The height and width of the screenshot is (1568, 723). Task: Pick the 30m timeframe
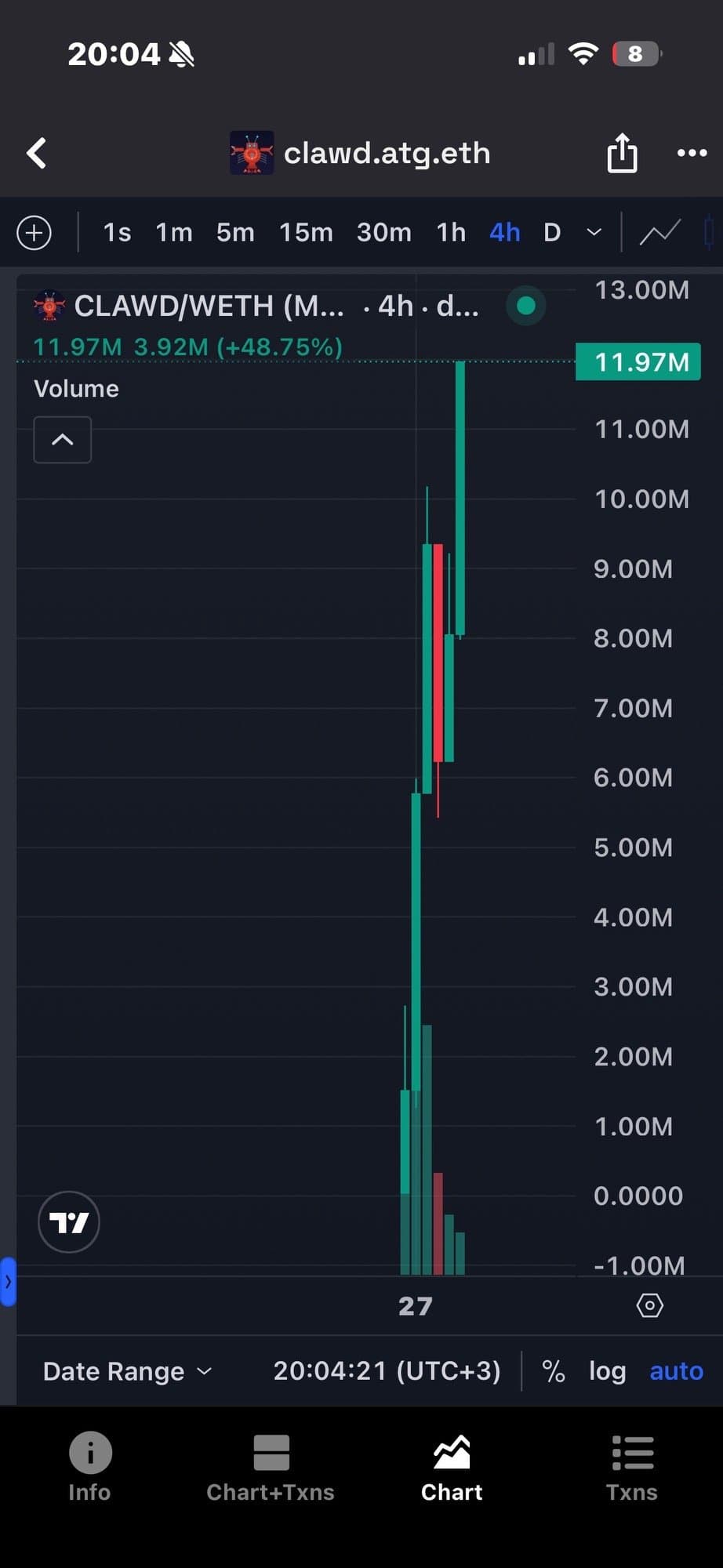[383, 233]
